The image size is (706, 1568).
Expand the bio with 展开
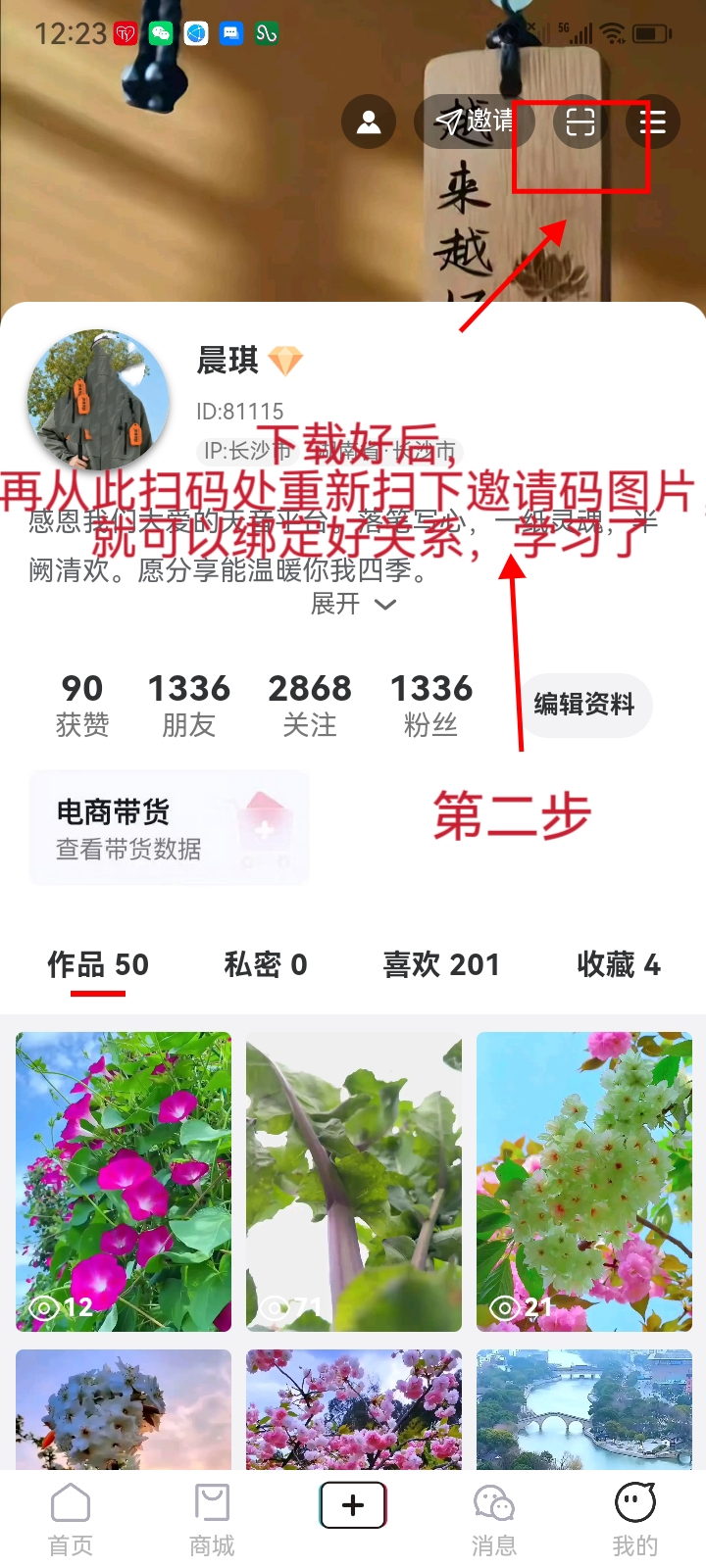[x=353, y=604]
